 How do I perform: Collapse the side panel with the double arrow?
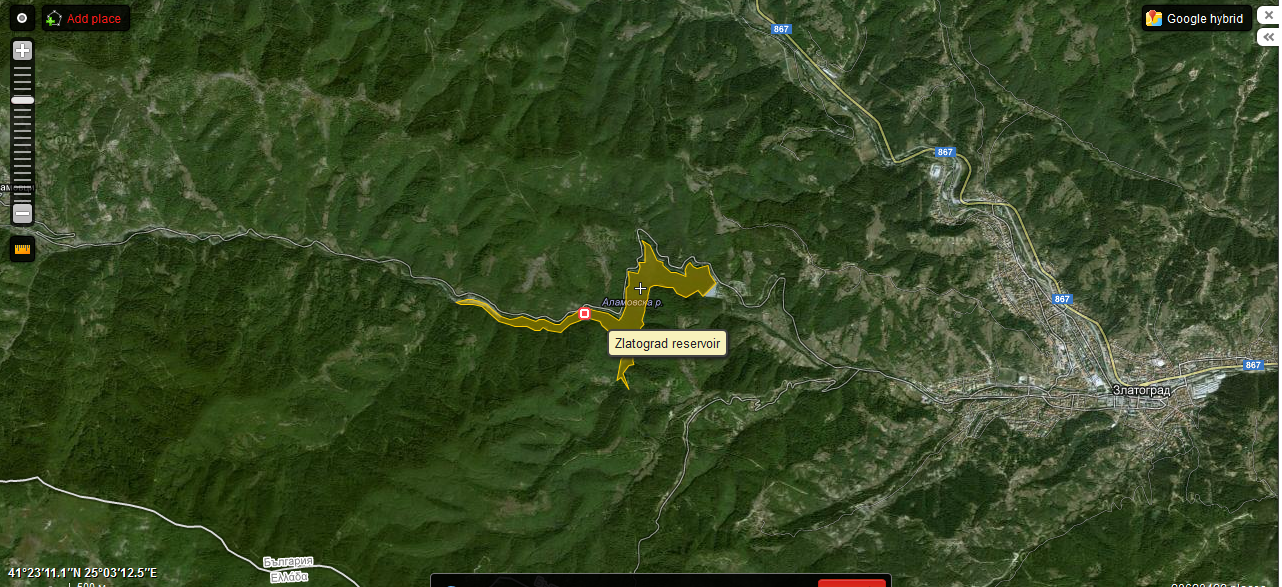click(x=1269, y=36)
